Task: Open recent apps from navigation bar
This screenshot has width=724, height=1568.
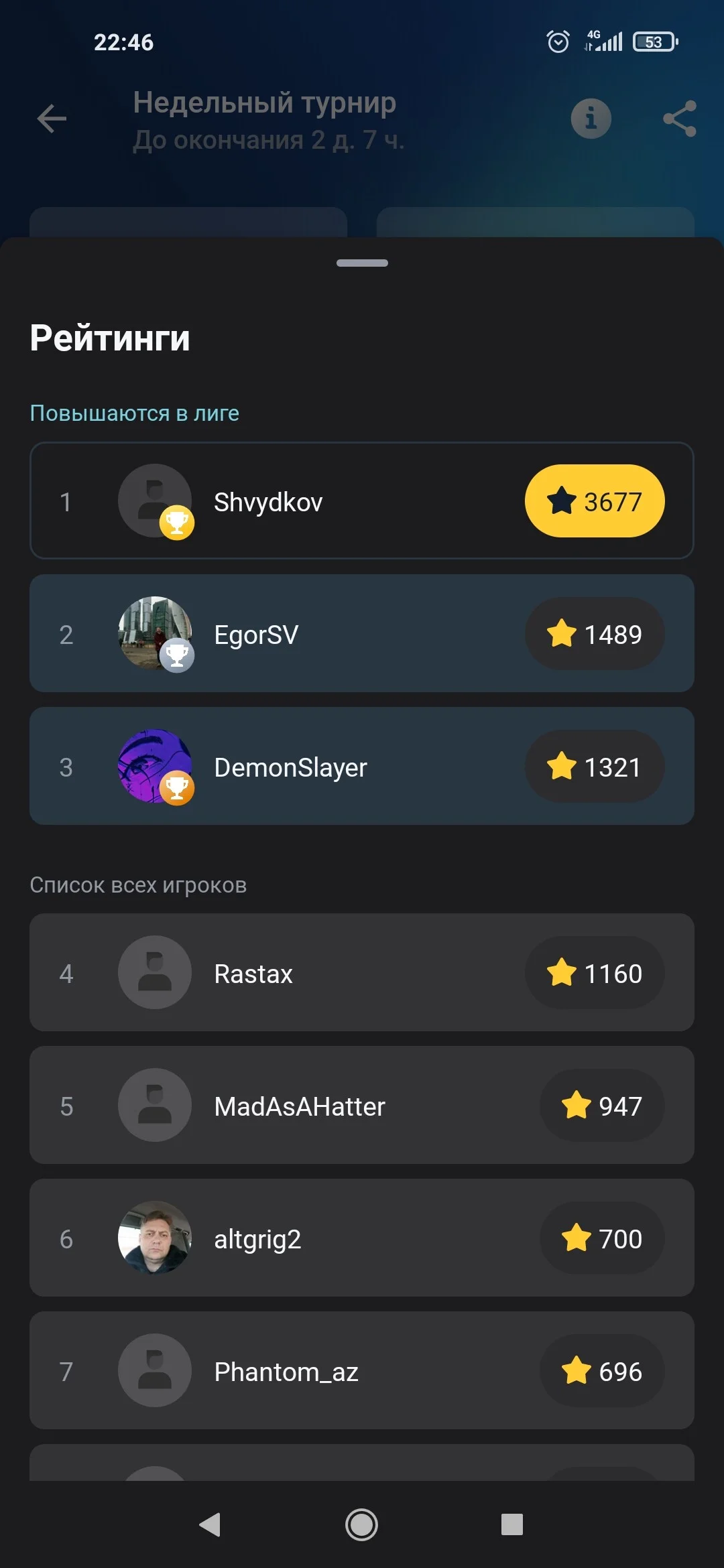Action: coord(512,1524)
